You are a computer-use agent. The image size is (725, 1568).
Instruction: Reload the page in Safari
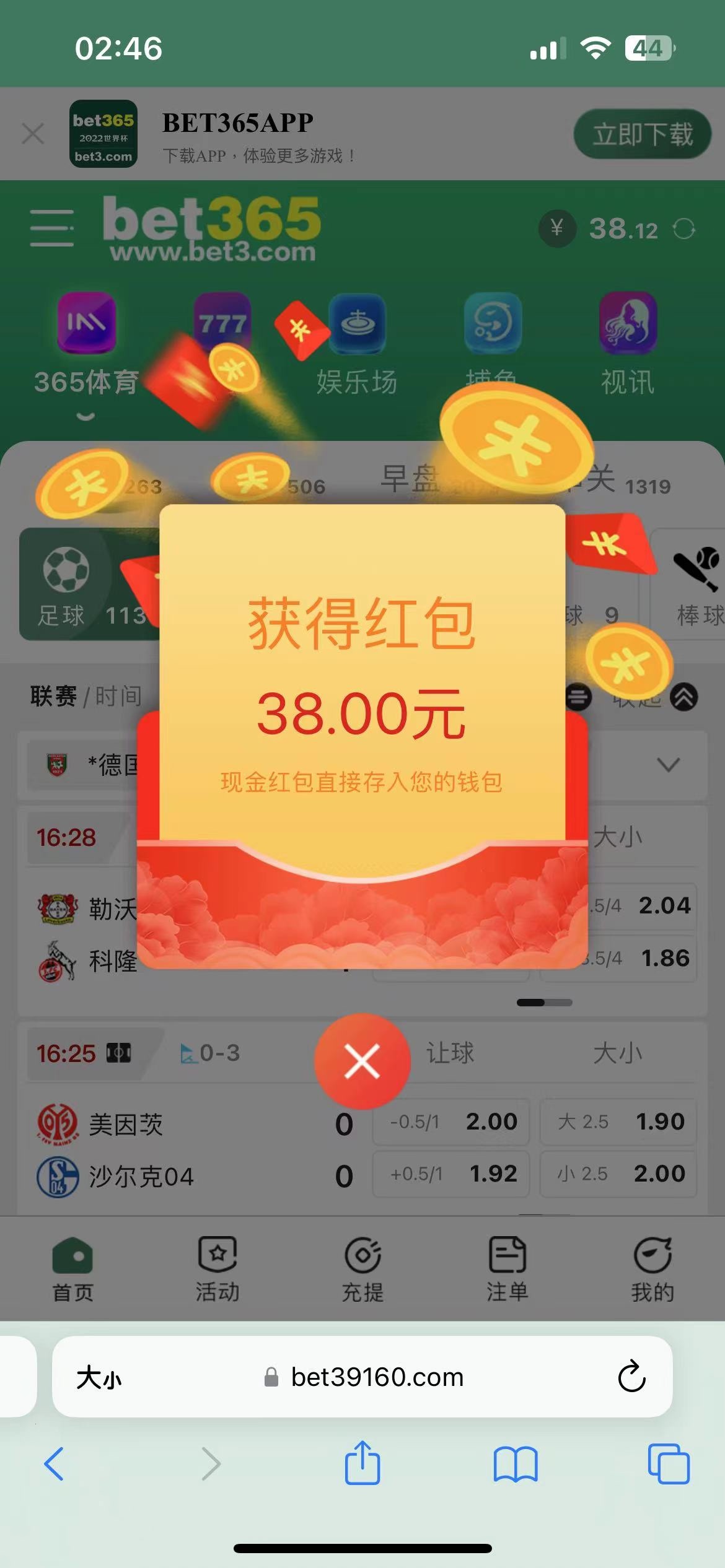coord(631,1377)
